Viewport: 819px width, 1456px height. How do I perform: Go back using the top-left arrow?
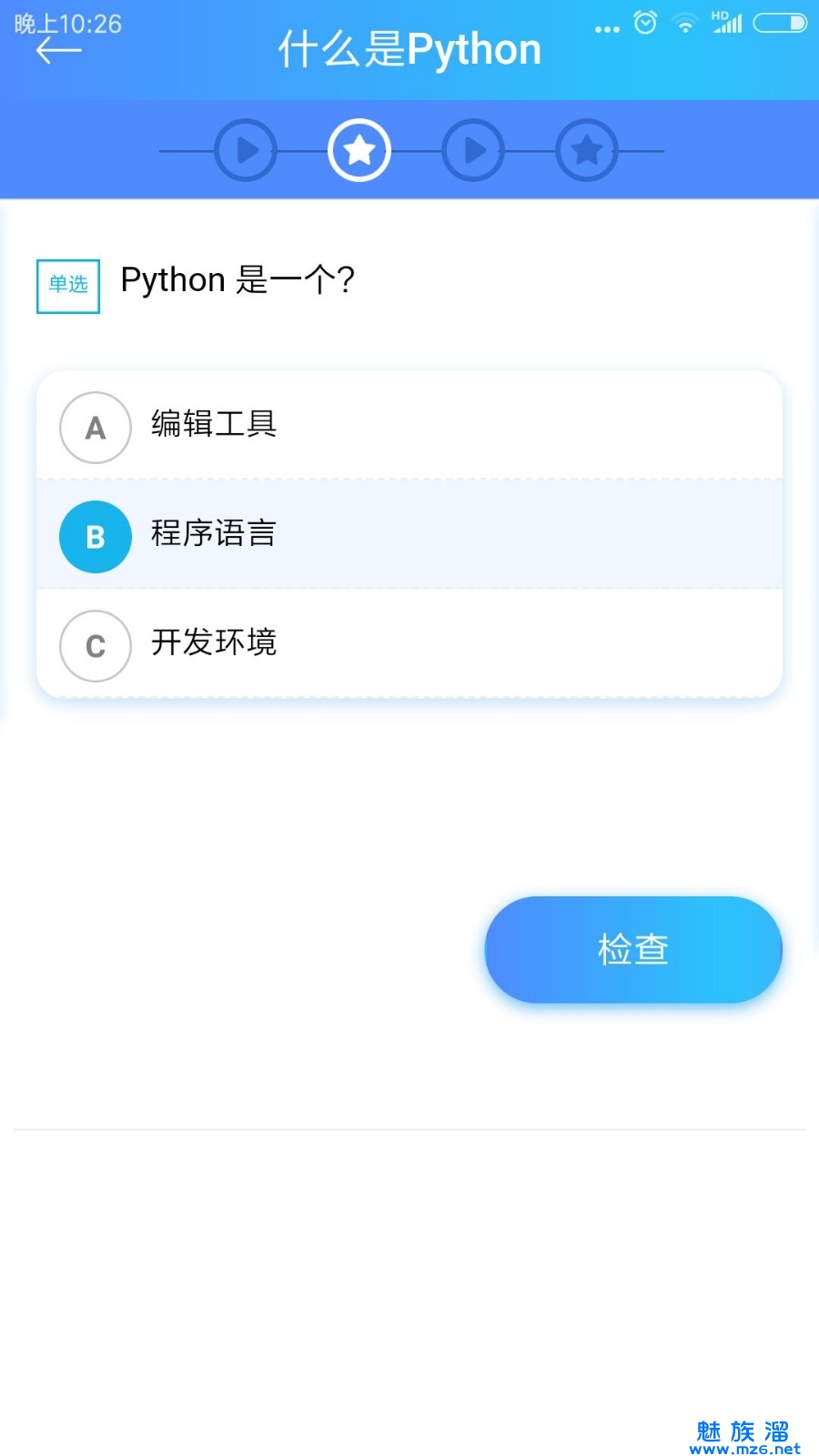point(59,52)
